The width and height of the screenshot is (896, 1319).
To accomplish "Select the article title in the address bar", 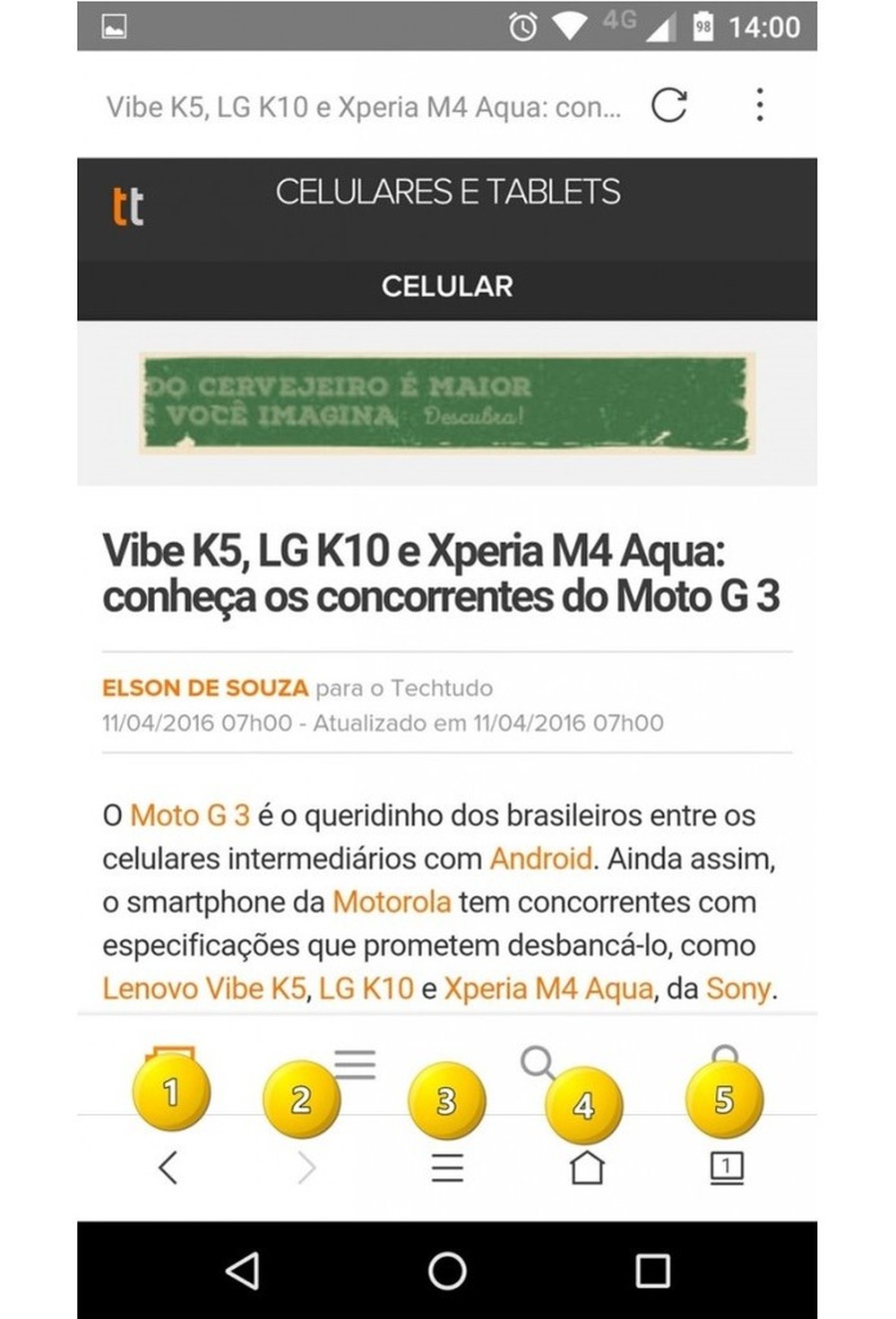I will 358,105.
